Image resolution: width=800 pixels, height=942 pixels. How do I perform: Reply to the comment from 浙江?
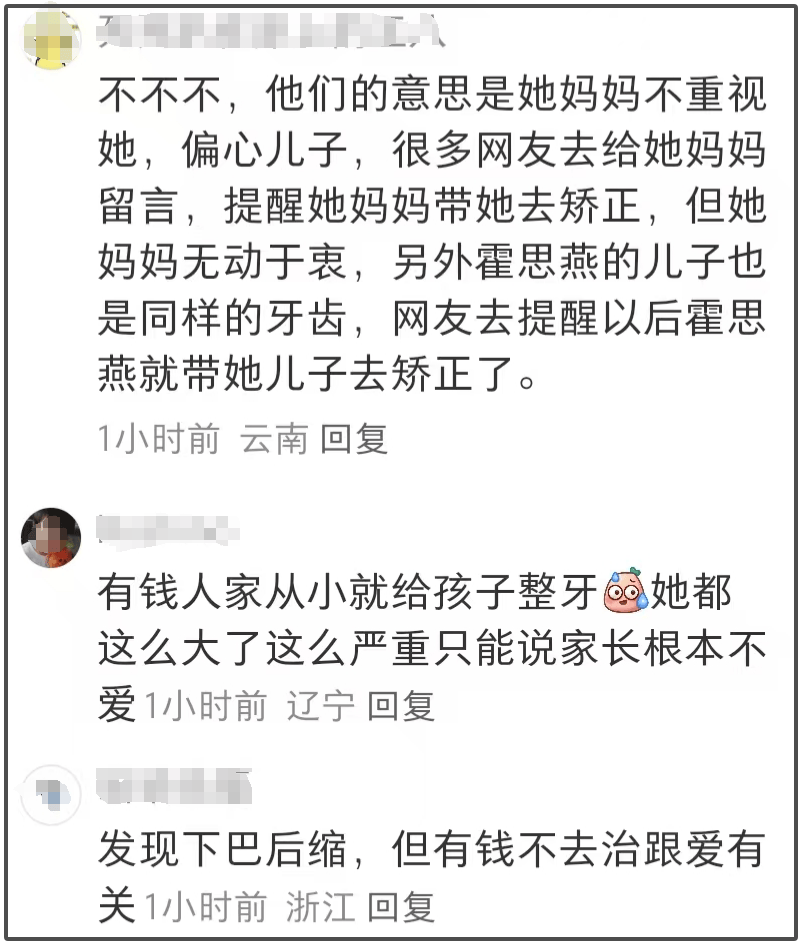click(401, 906)
